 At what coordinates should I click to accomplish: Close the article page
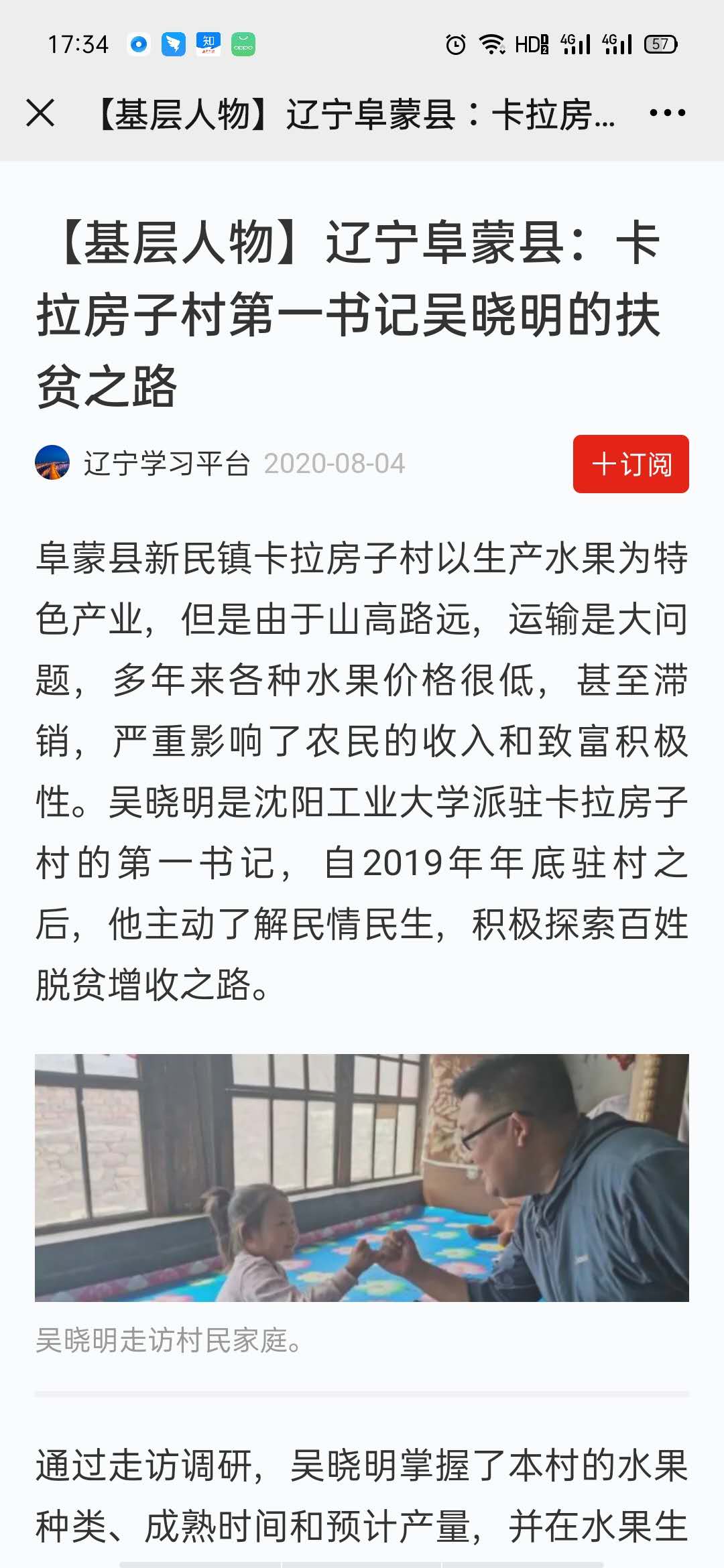pos(40,113)
